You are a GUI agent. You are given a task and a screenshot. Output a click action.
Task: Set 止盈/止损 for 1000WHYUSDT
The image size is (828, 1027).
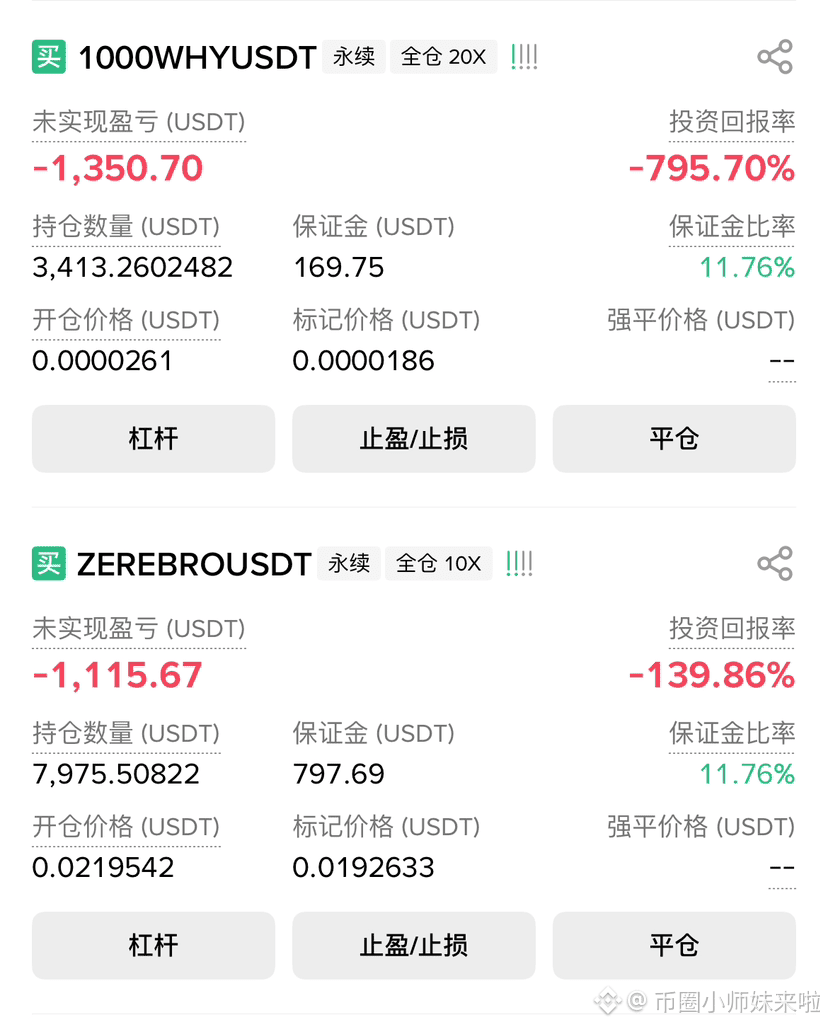[x=413, y=439]
